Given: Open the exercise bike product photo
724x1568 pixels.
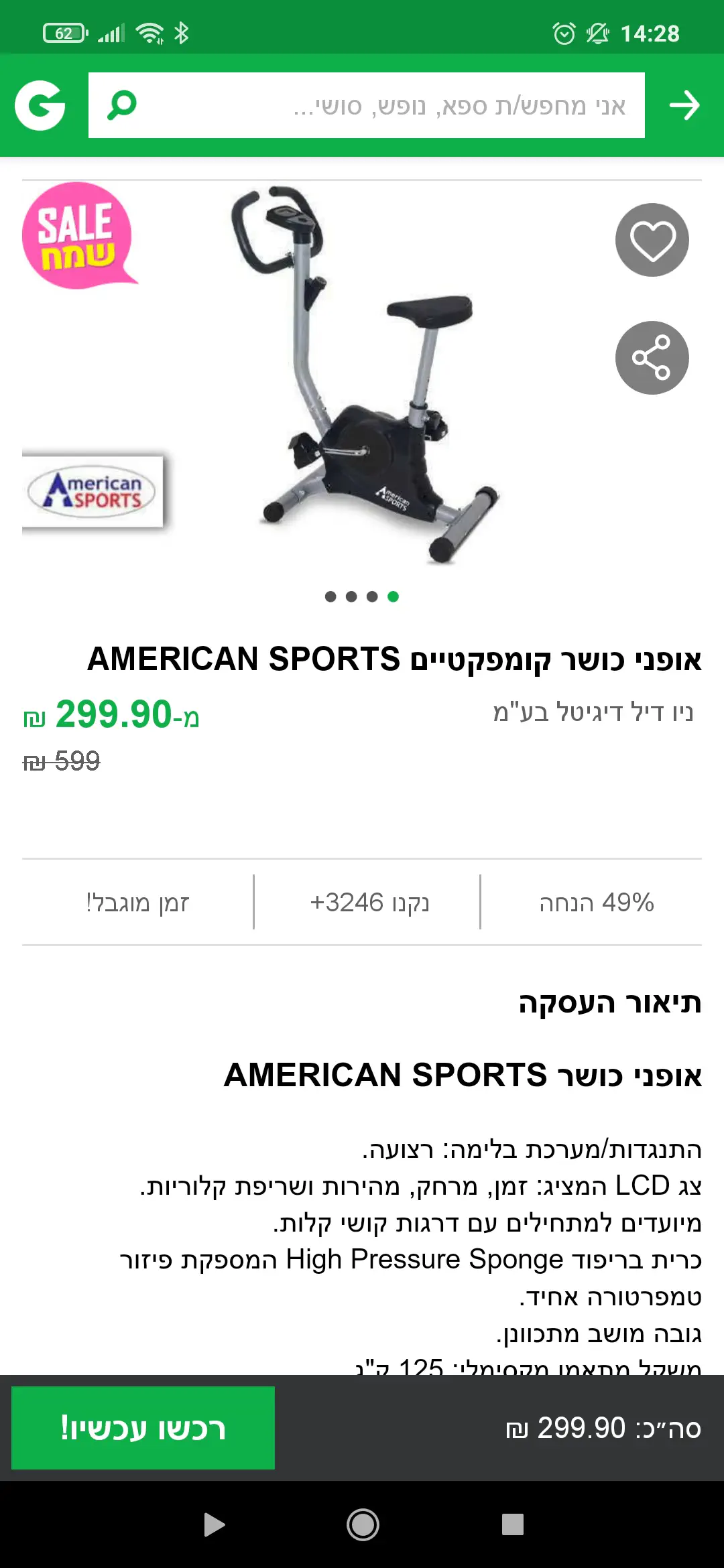Looking at the screenshot, I should pyautogui.click(x=362, y=375).
